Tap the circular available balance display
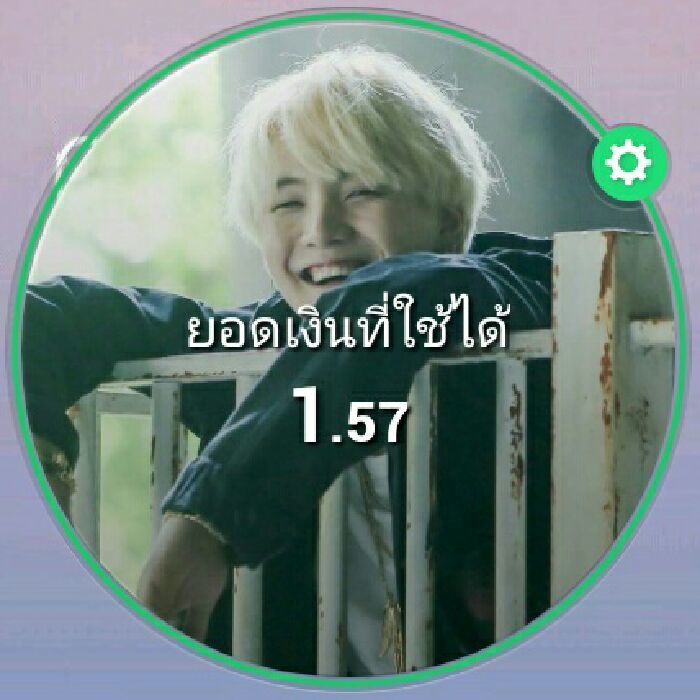 click(x=348, y=380)
